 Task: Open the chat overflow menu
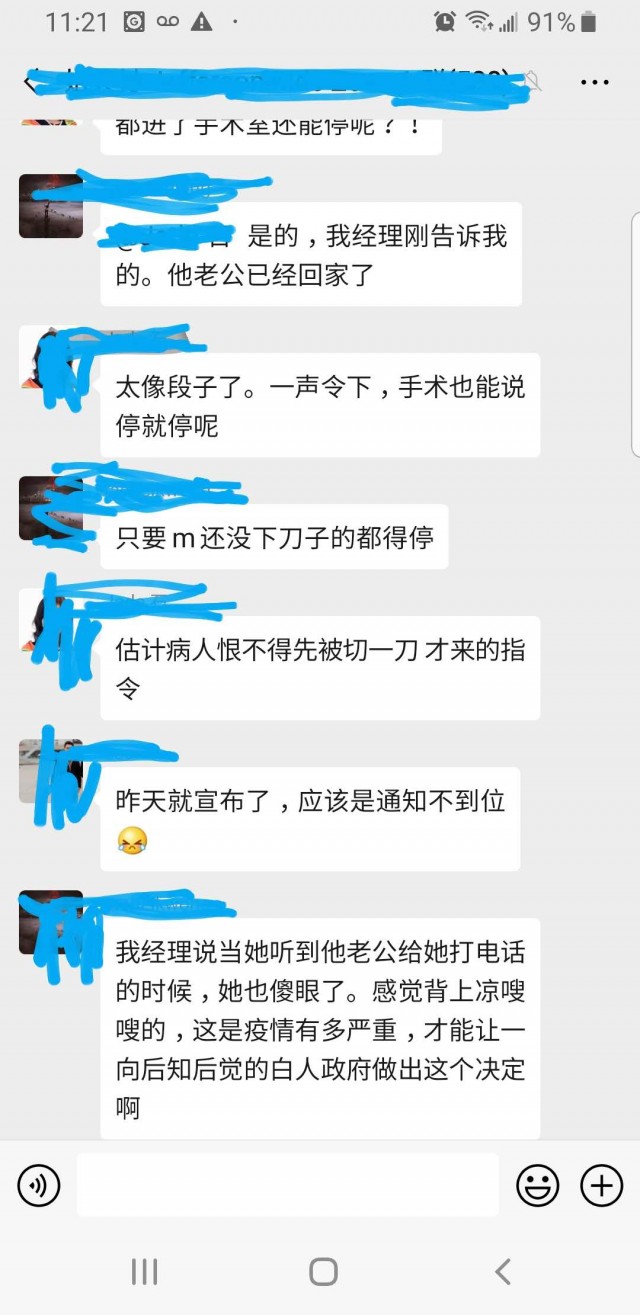tap(594, 84)
